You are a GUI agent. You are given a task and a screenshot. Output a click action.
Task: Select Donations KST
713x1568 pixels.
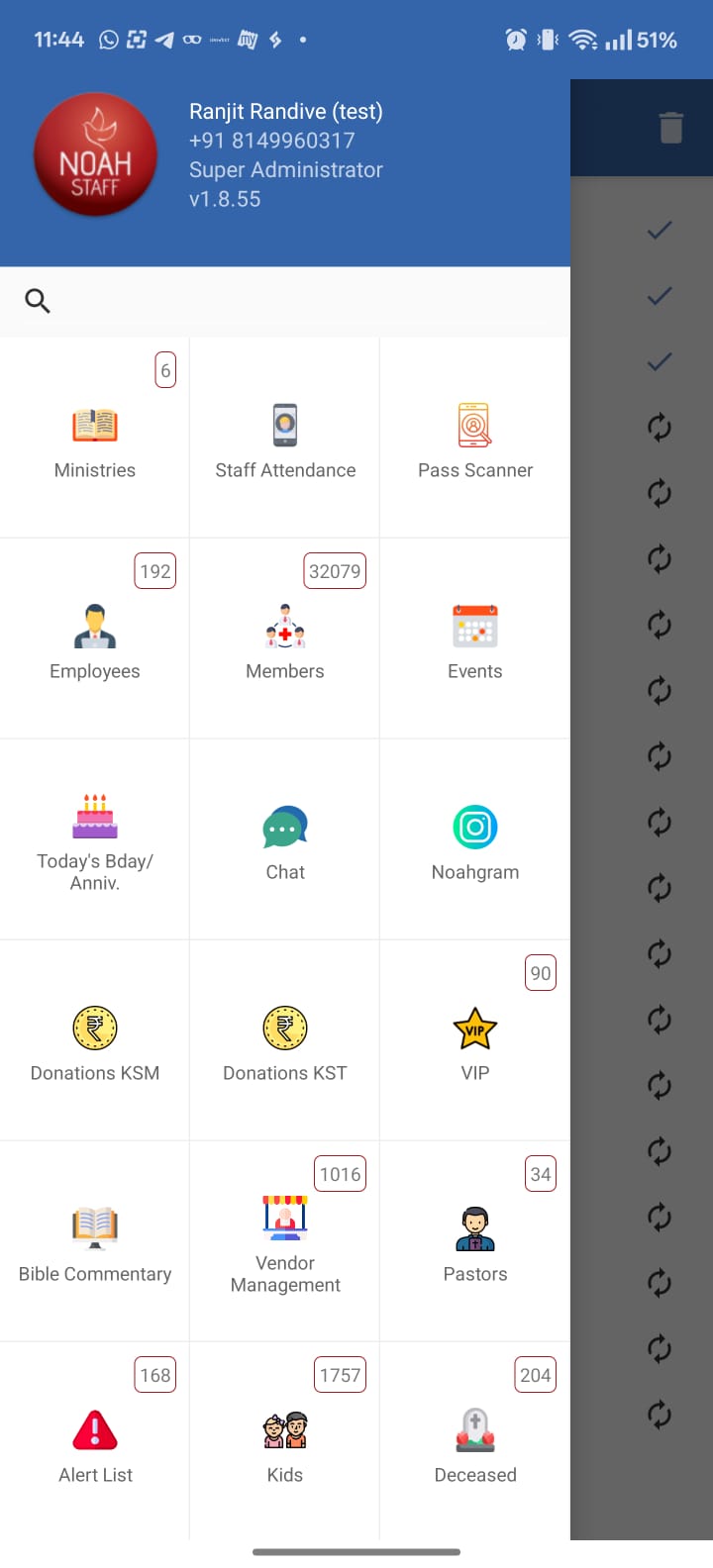click(285, 1041)
